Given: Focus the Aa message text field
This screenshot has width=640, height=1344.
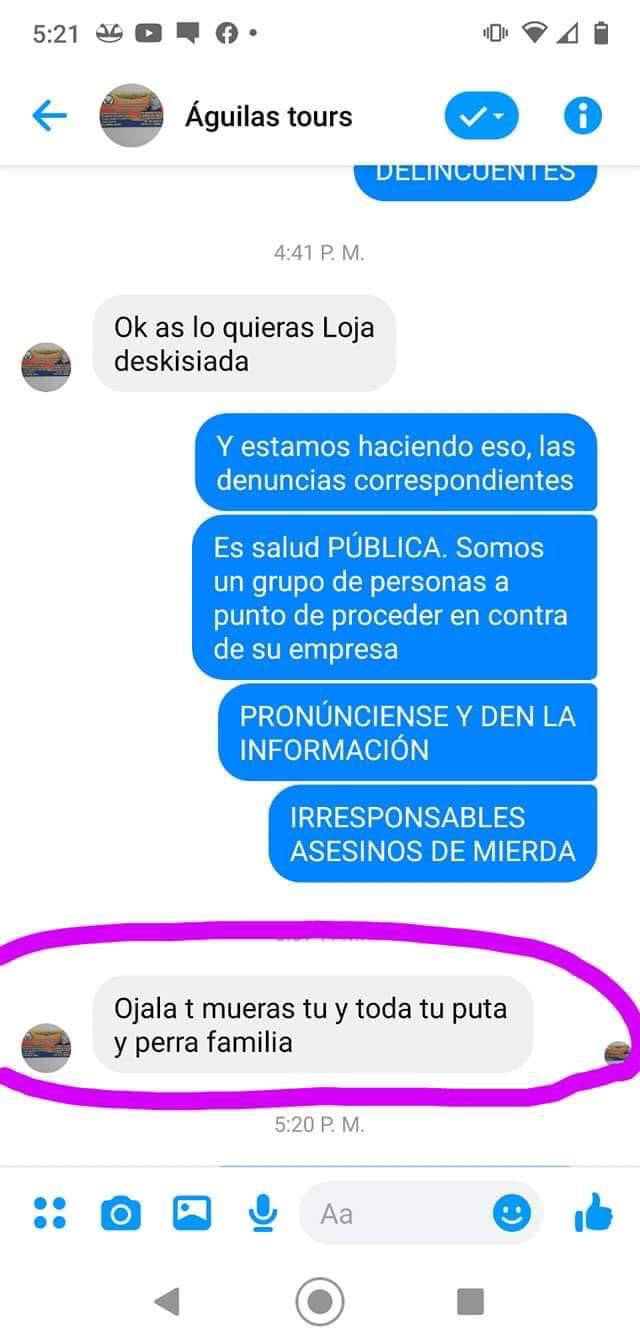Looking at the screenshot, I should (400, 1214).
